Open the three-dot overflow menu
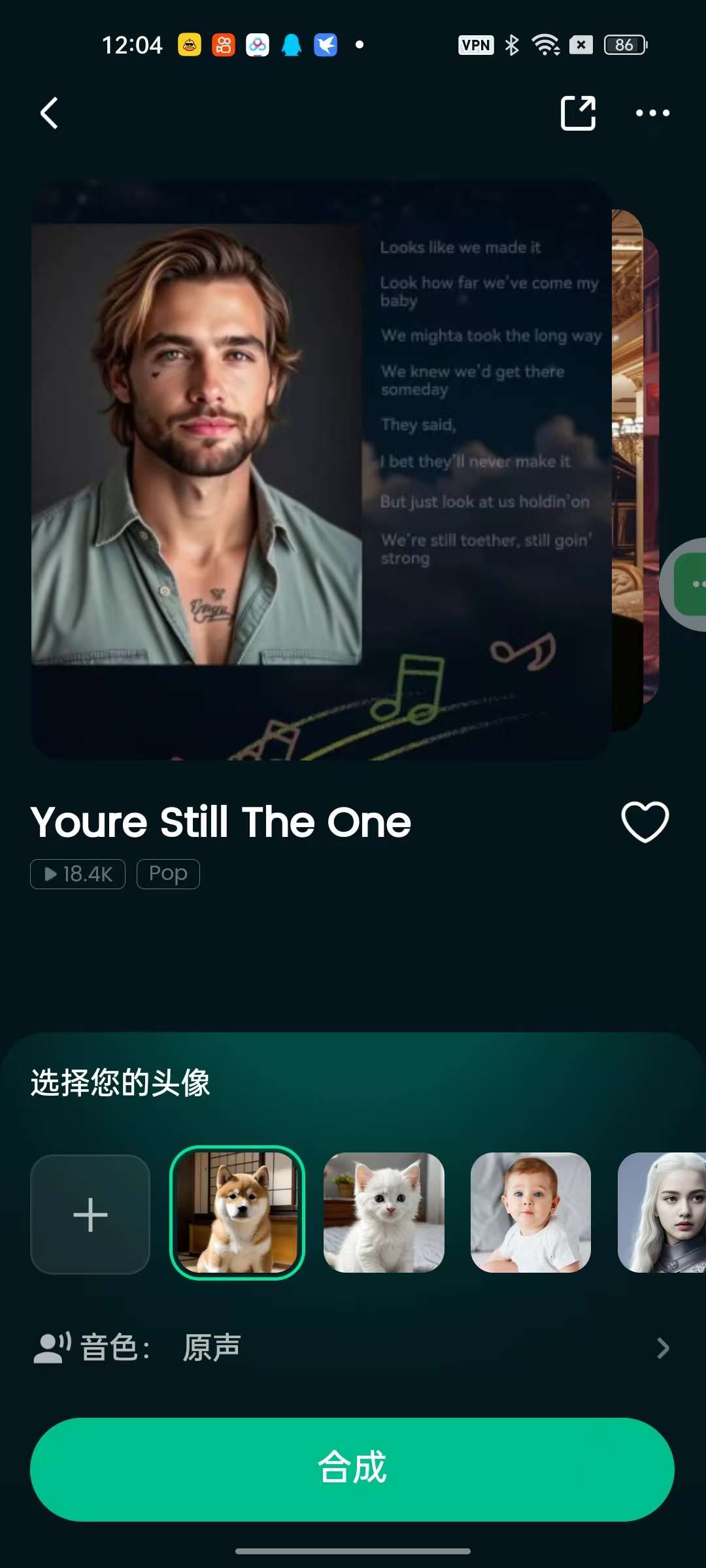This screenshot has height=1568, width=706. point(652,113)
